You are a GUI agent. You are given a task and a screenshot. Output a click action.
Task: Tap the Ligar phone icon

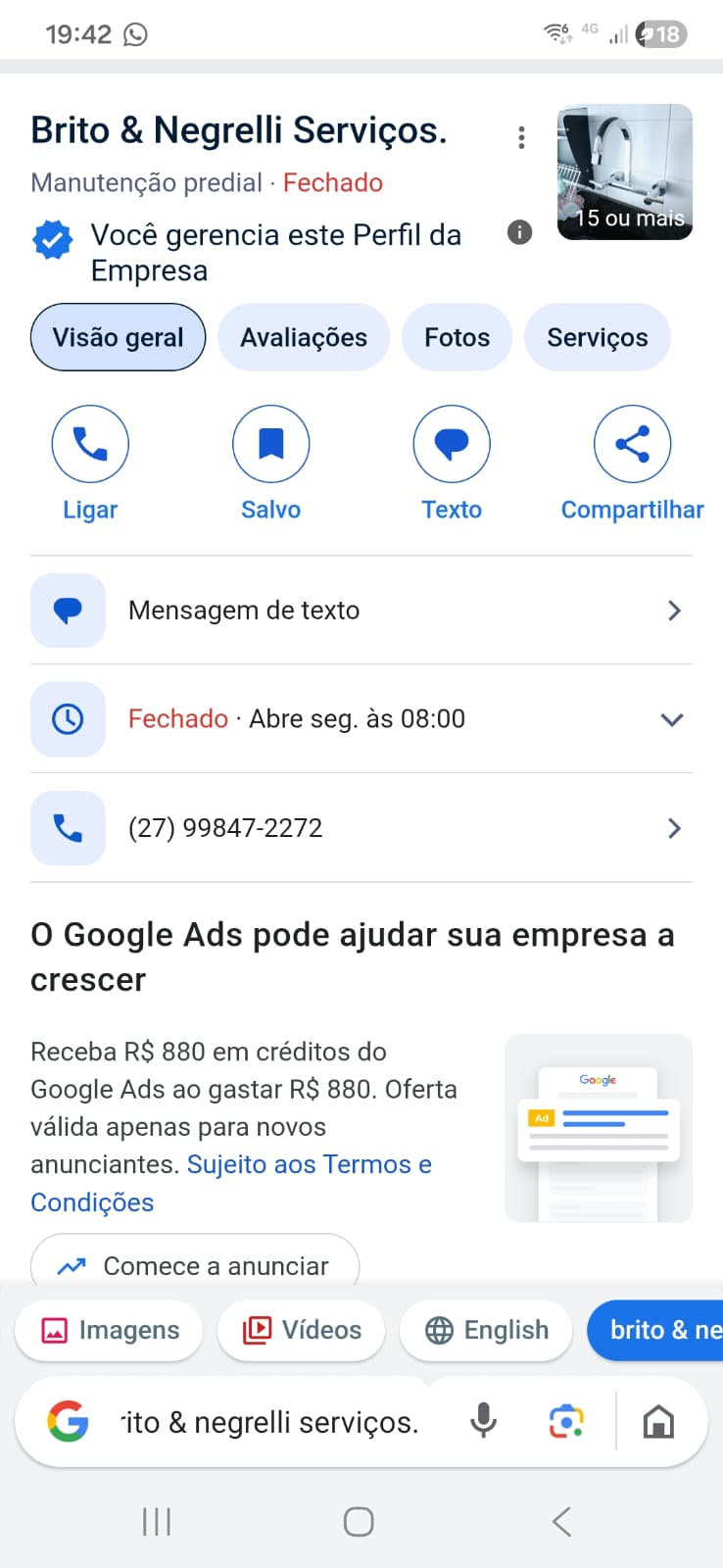[x=90, y=443]
